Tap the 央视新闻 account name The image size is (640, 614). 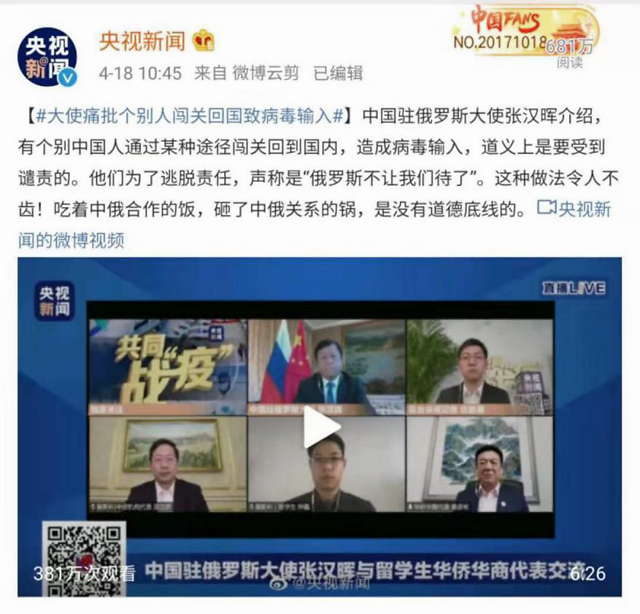pos(141,41)
